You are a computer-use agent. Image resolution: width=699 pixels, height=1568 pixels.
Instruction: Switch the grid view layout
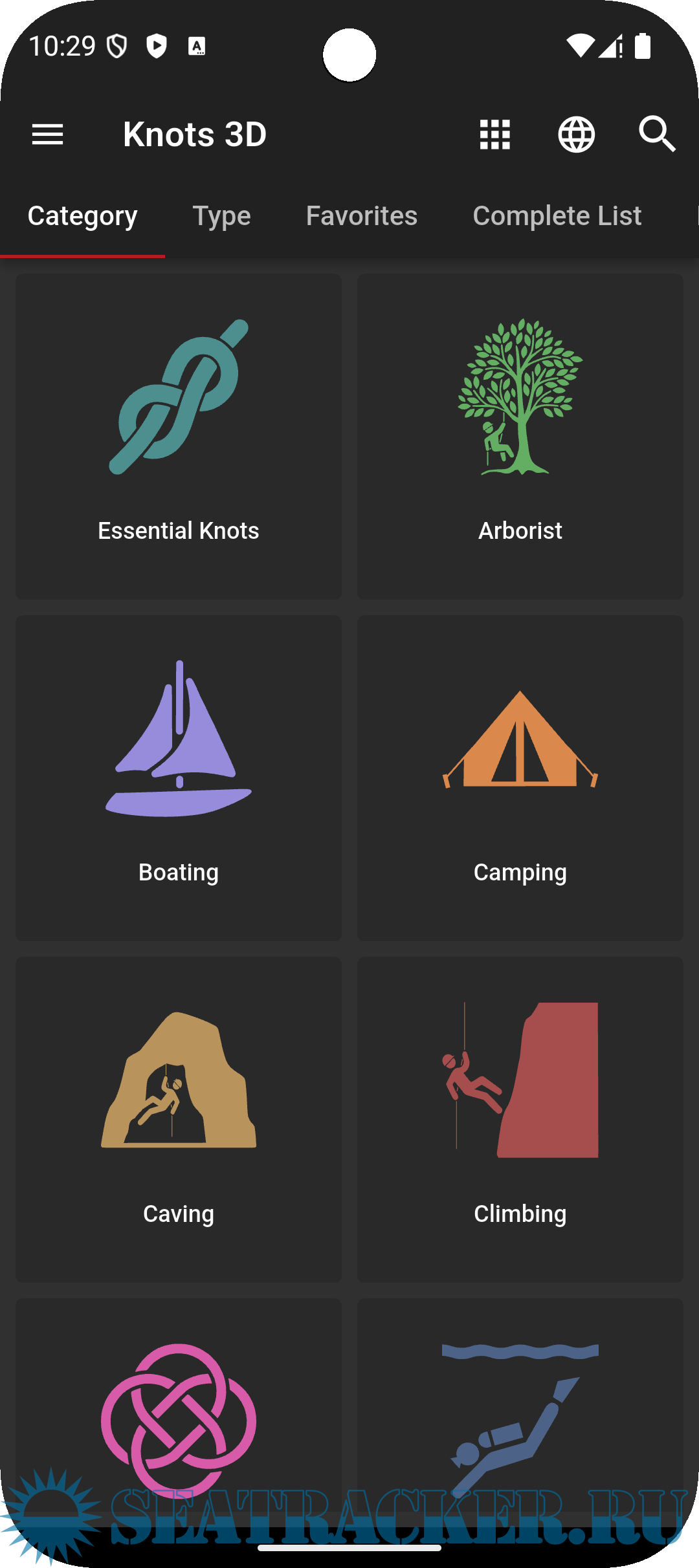[x=495, y=135]
